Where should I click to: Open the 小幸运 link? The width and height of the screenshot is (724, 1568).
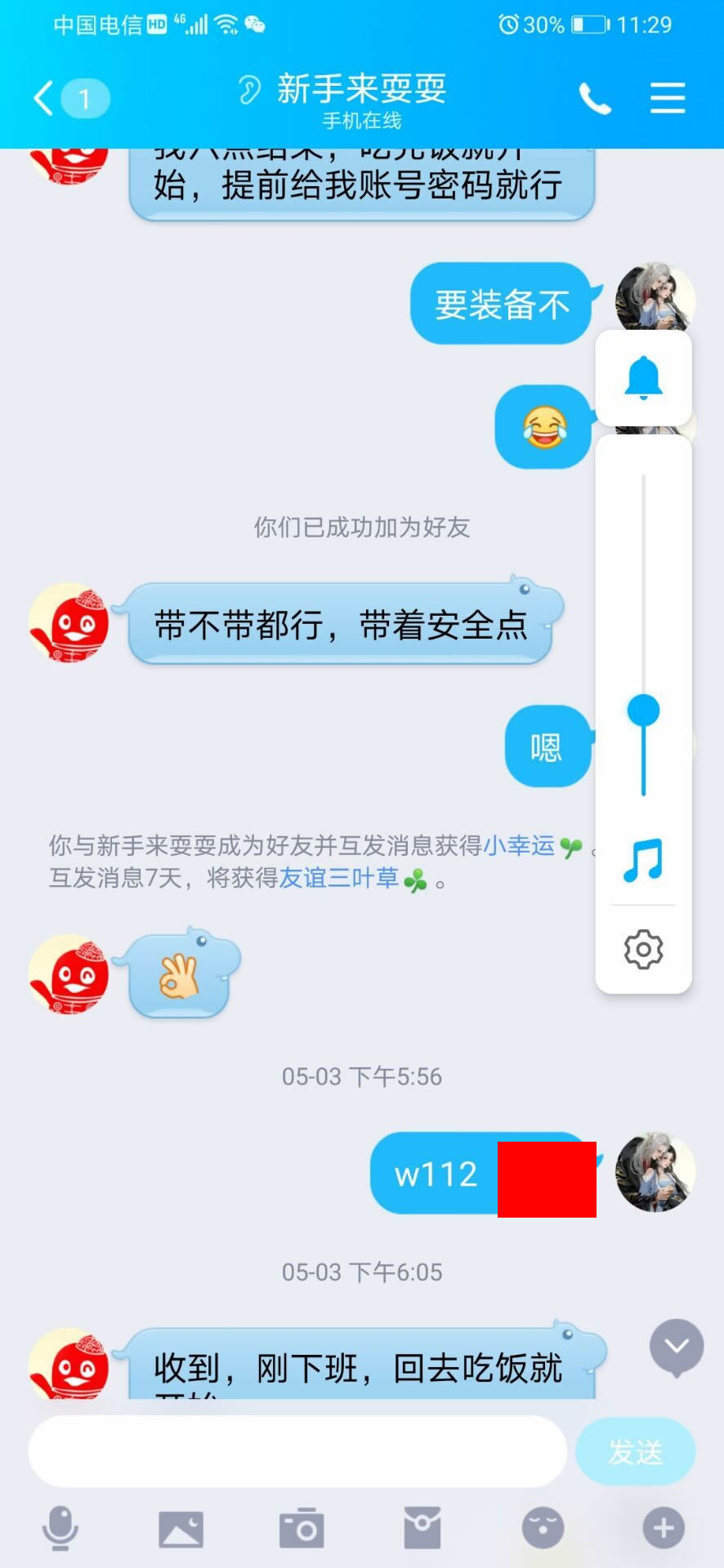point(519,845)
